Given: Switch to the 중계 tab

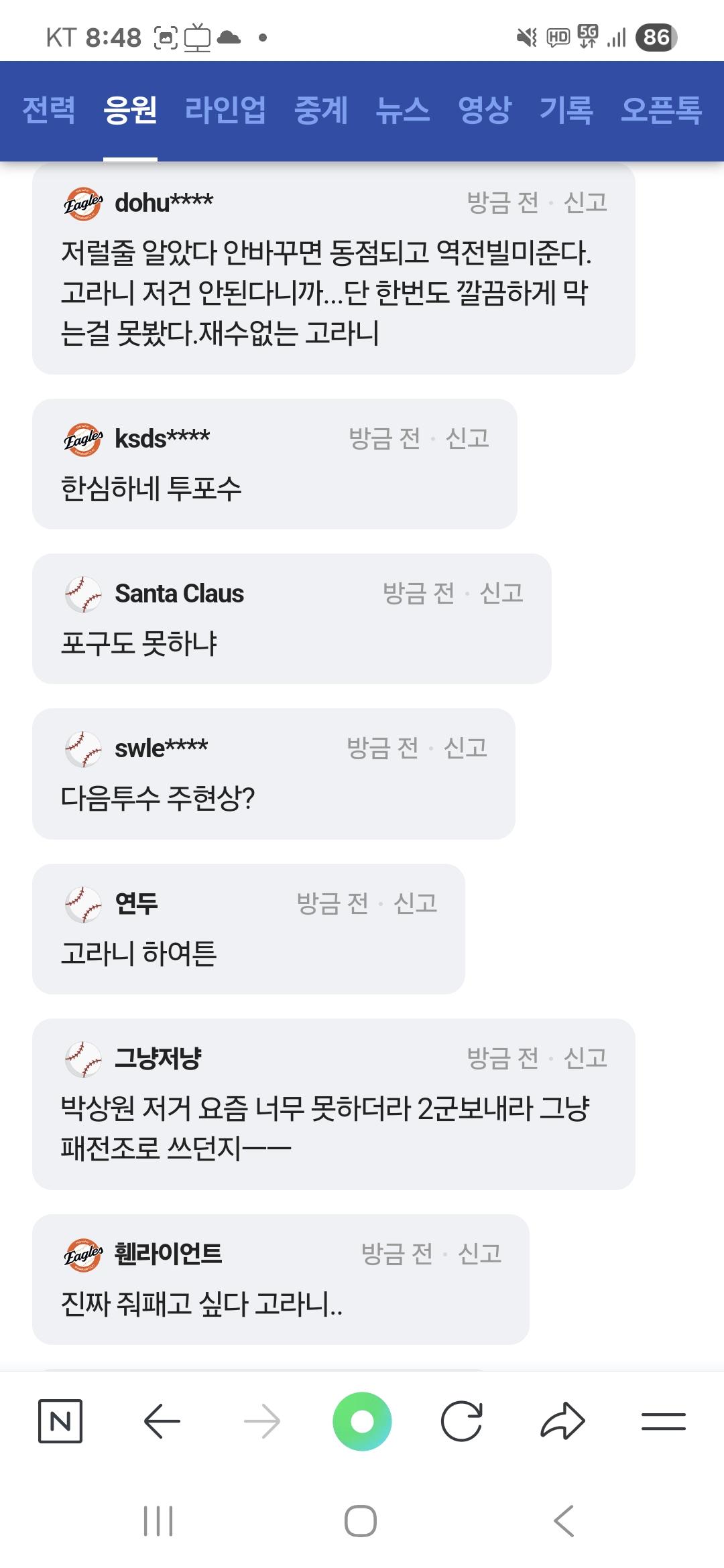Looking at the screenshot, I should coord(321,110).
